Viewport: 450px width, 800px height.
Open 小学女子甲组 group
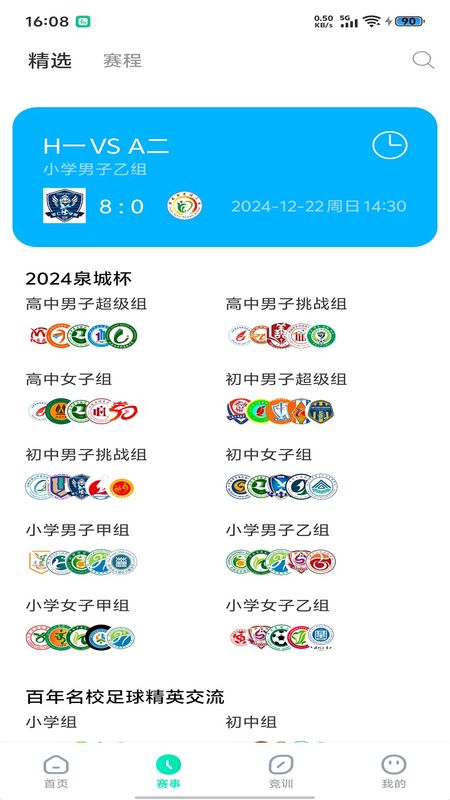[81, 624]
